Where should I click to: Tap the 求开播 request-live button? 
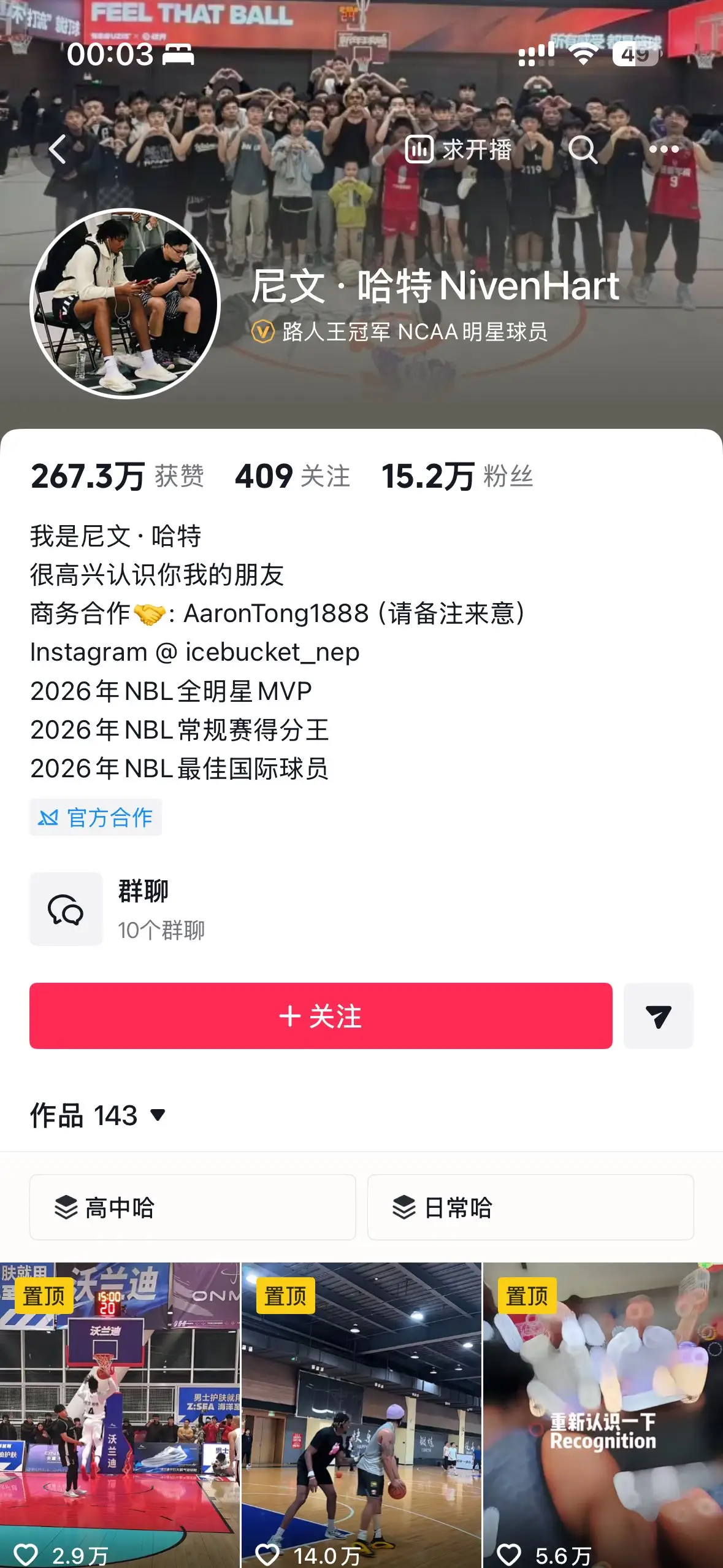459,149
